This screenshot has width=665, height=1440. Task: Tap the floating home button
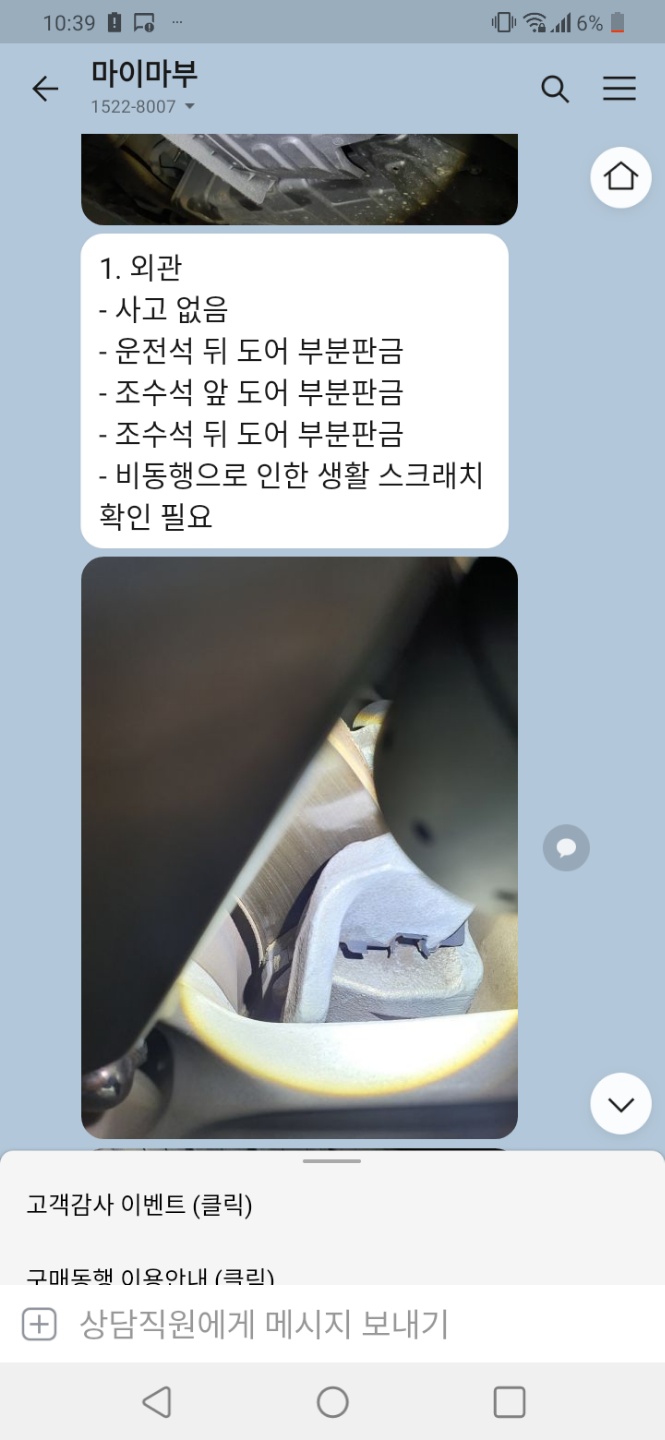tap(621, 177)
